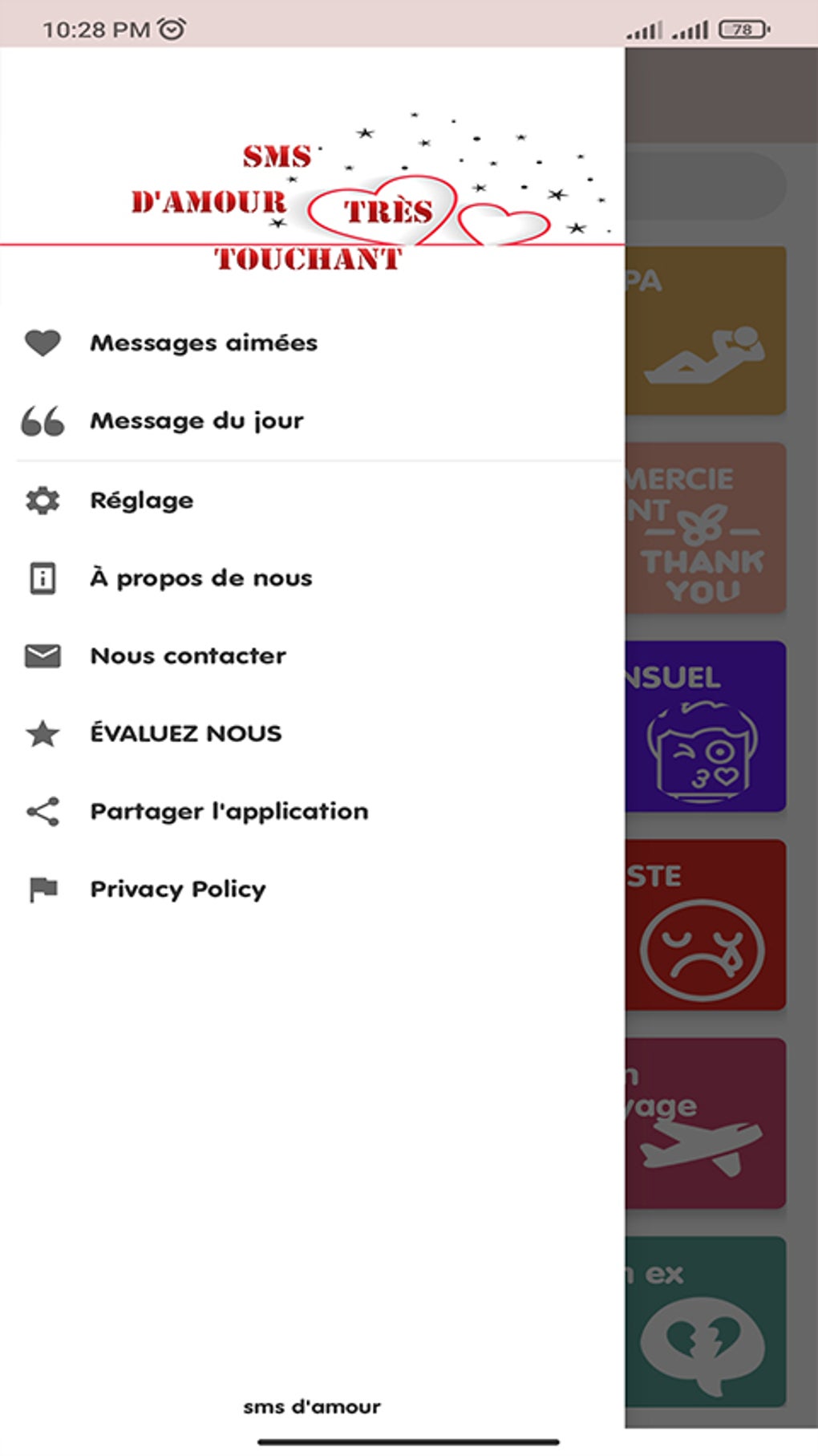This screenshot has height=1456, width=818.
Task: View the Privacy Policy
Action: [x=177, y=890]
